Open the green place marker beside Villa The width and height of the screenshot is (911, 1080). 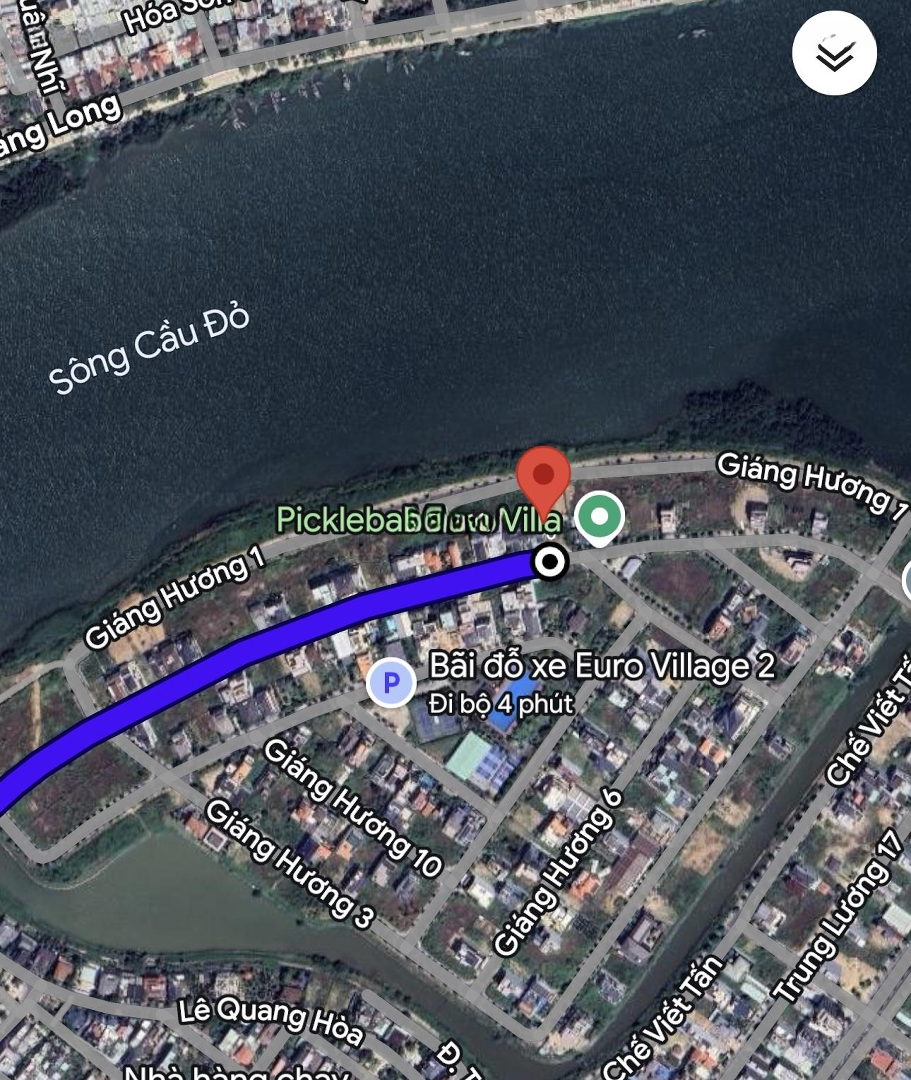pos(599,518)
